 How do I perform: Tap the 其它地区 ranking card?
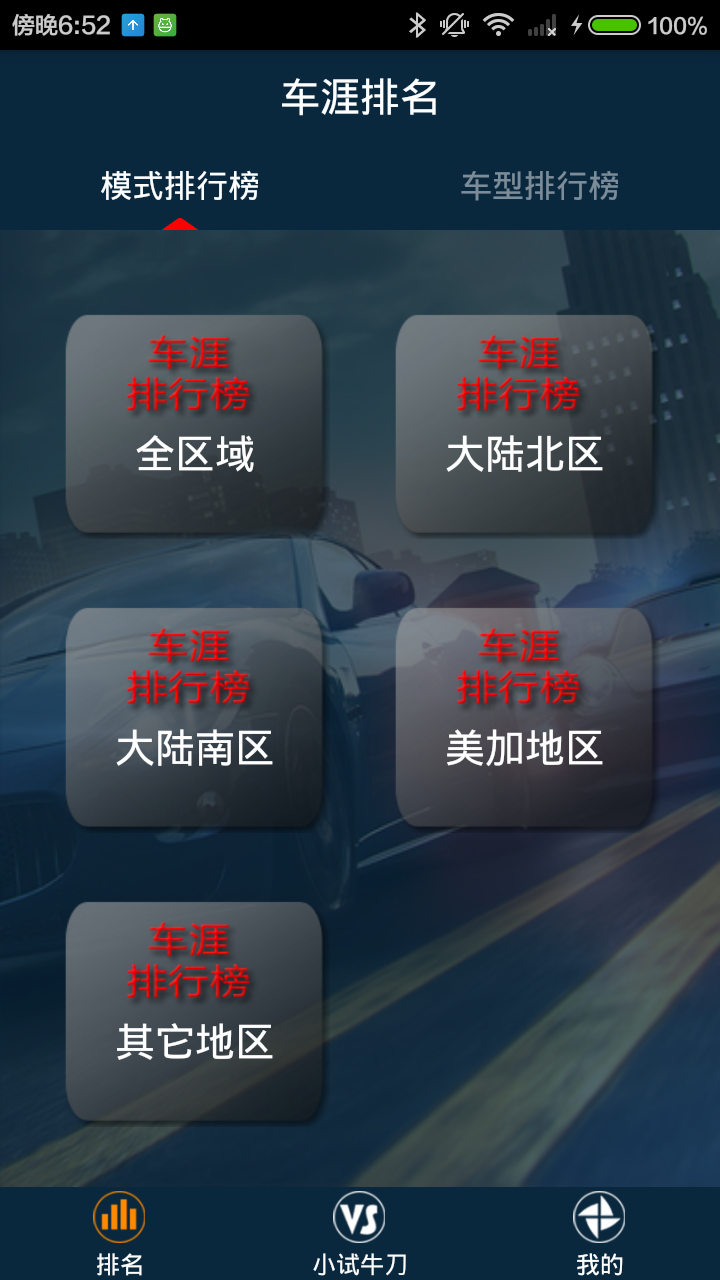click(x=194, y=1011)
